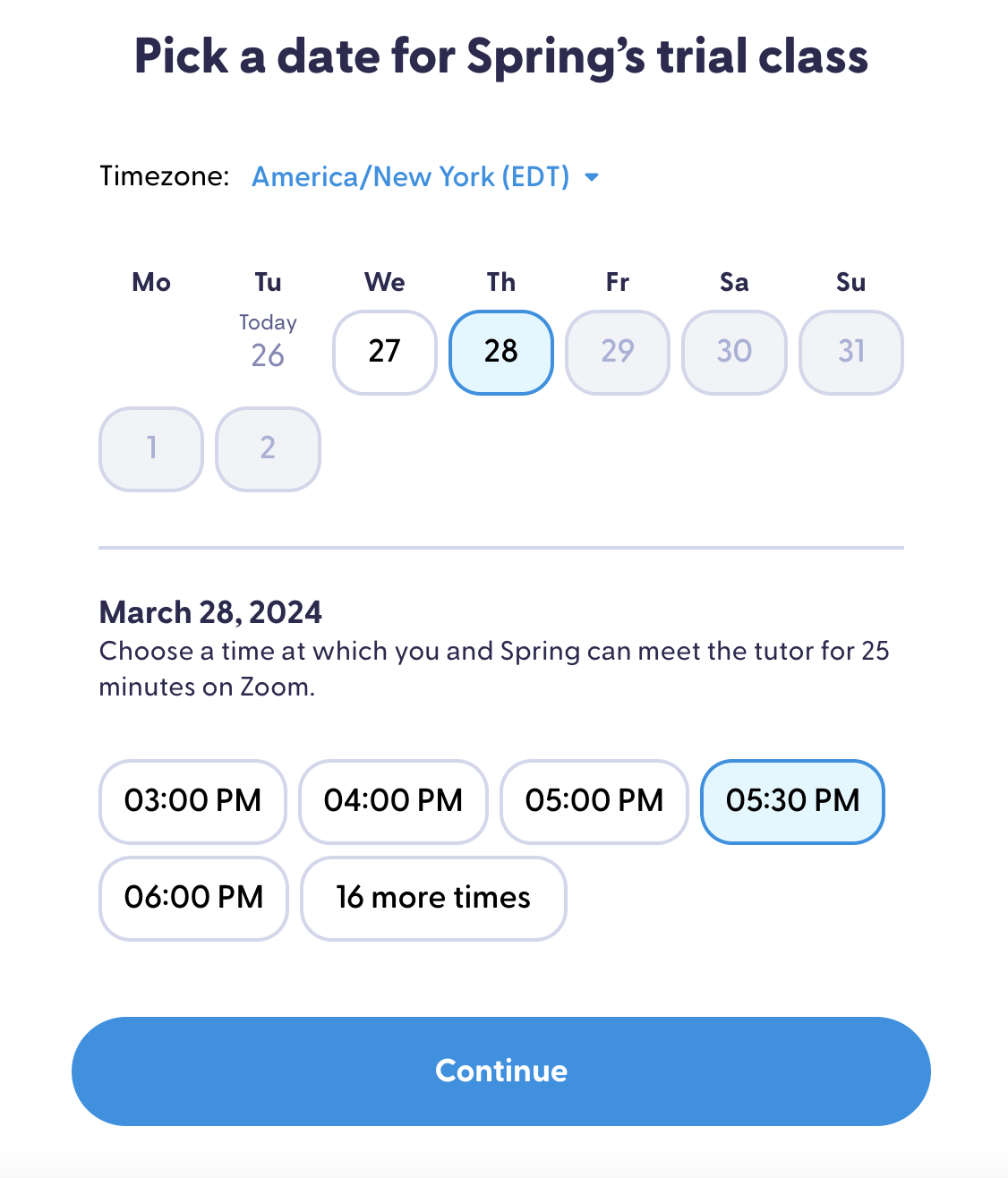The image size is (1008, 1178).
Task: Tap the 05:30 PM time slot
Action: (792, 801)
